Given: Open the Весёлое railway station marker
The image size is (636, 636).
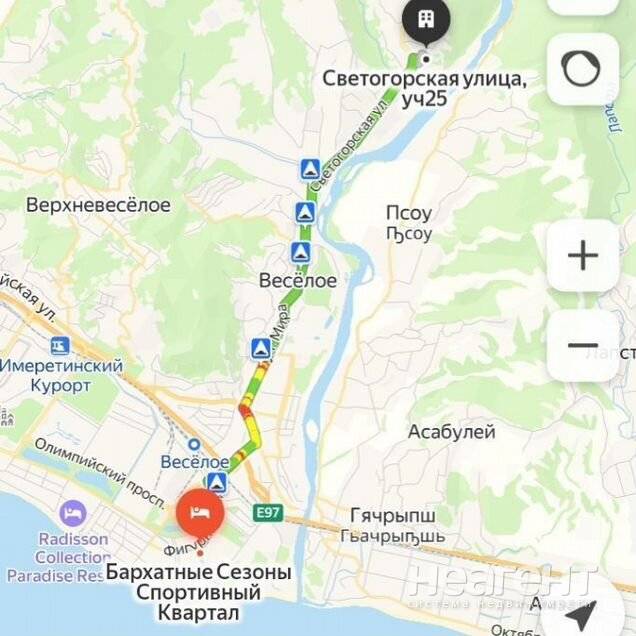Looking at the screenshot, I should [193, 445].
